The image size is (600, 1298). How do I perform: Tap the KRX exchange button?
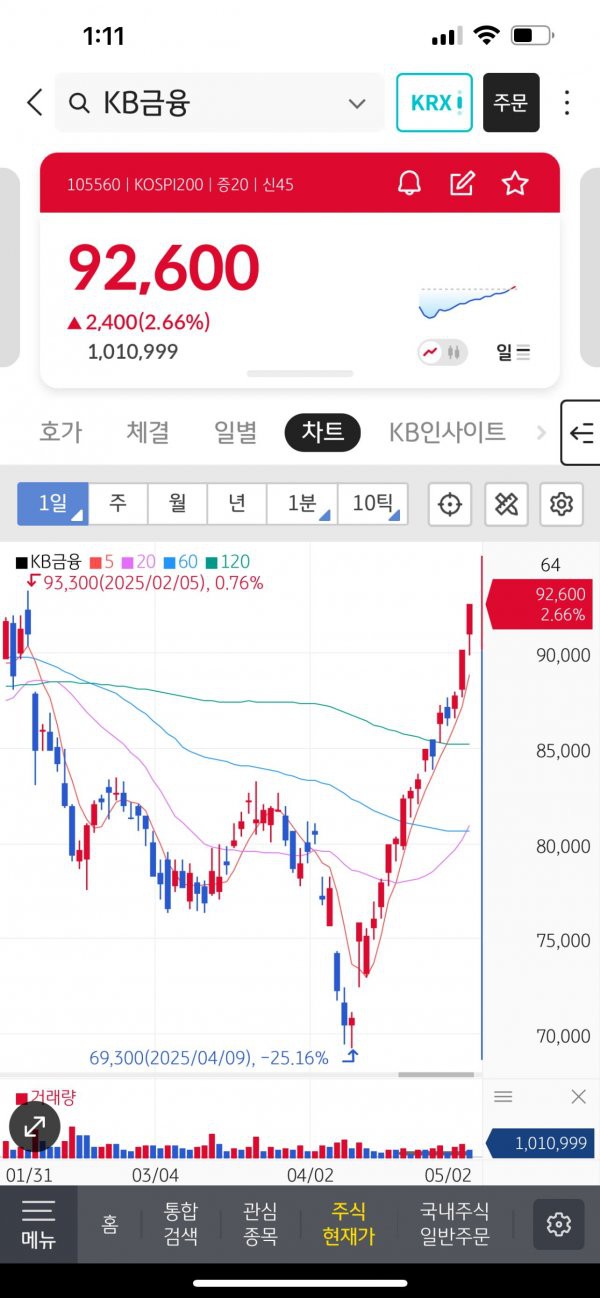[434, 102]
